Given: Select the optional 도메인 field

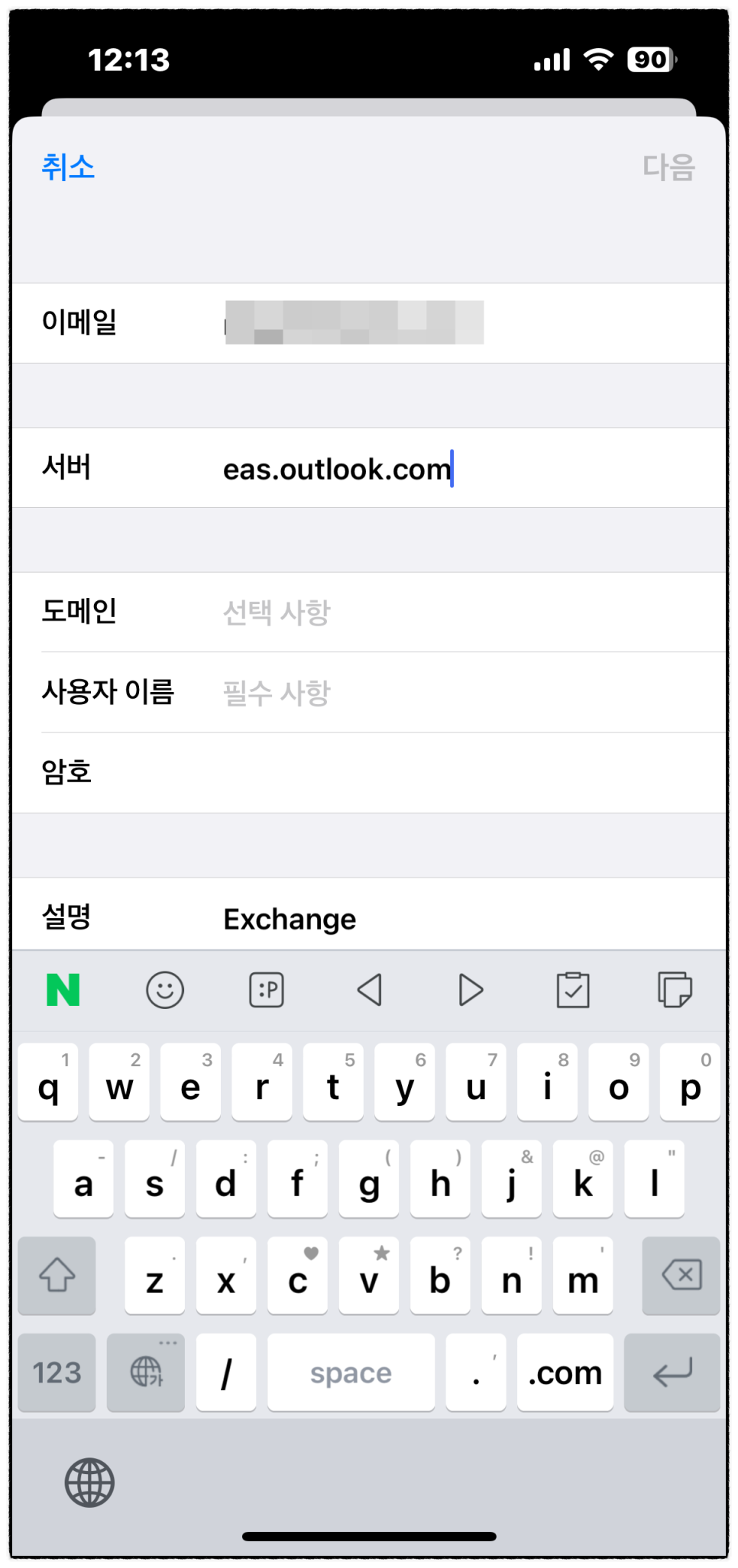Looking at the screenshot, I should (458, 613).
